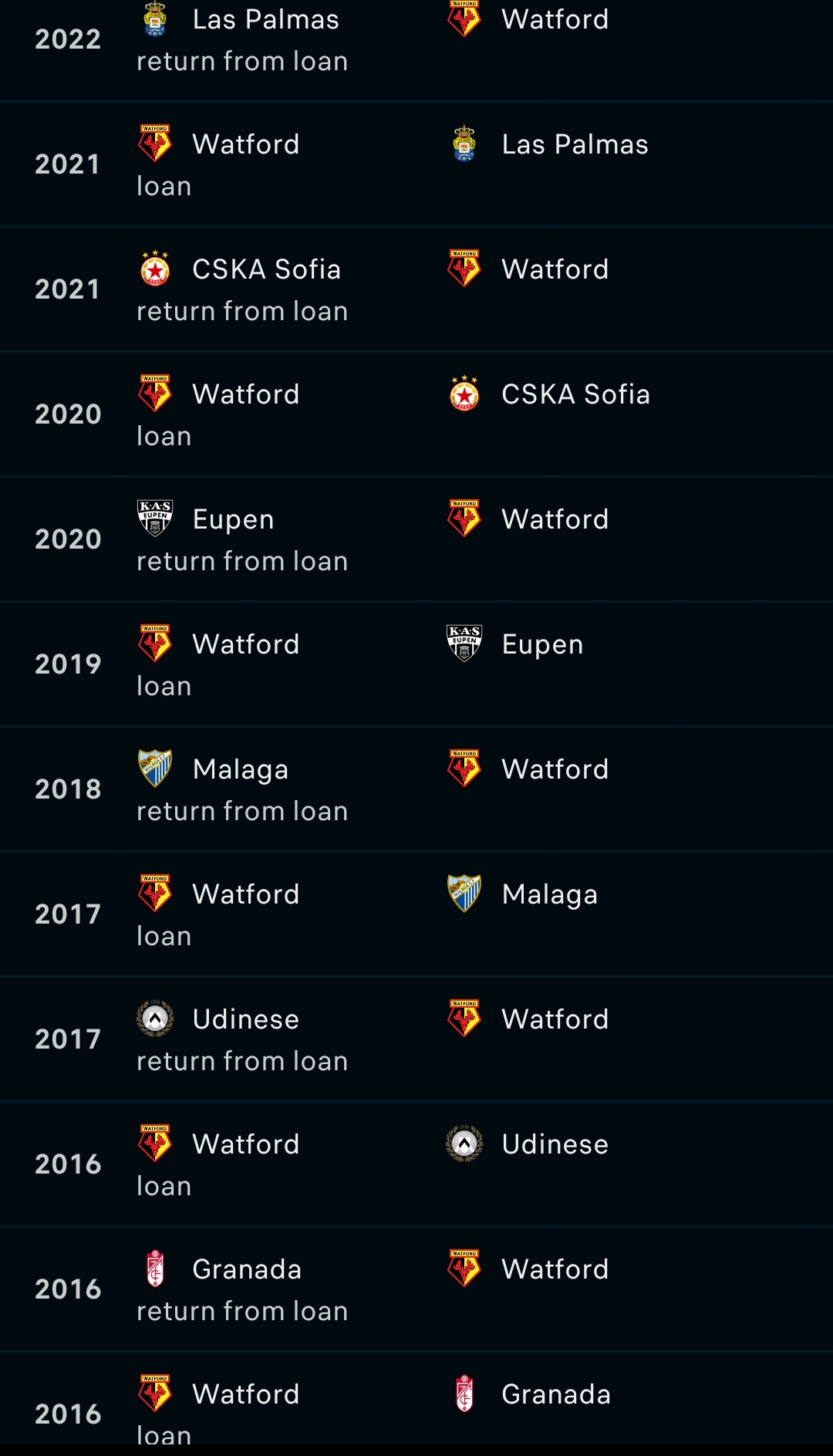Open Malaga as 2017 loan destination
Image resolution: width=833 pixels, height=1456 pixels.
(549, 894)
